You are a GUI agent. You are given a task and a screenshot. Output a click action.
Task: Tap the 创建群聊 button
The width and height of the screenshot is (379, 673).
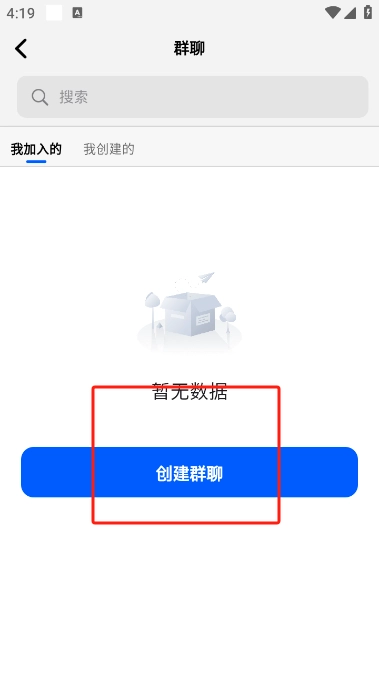click(189, 472)
